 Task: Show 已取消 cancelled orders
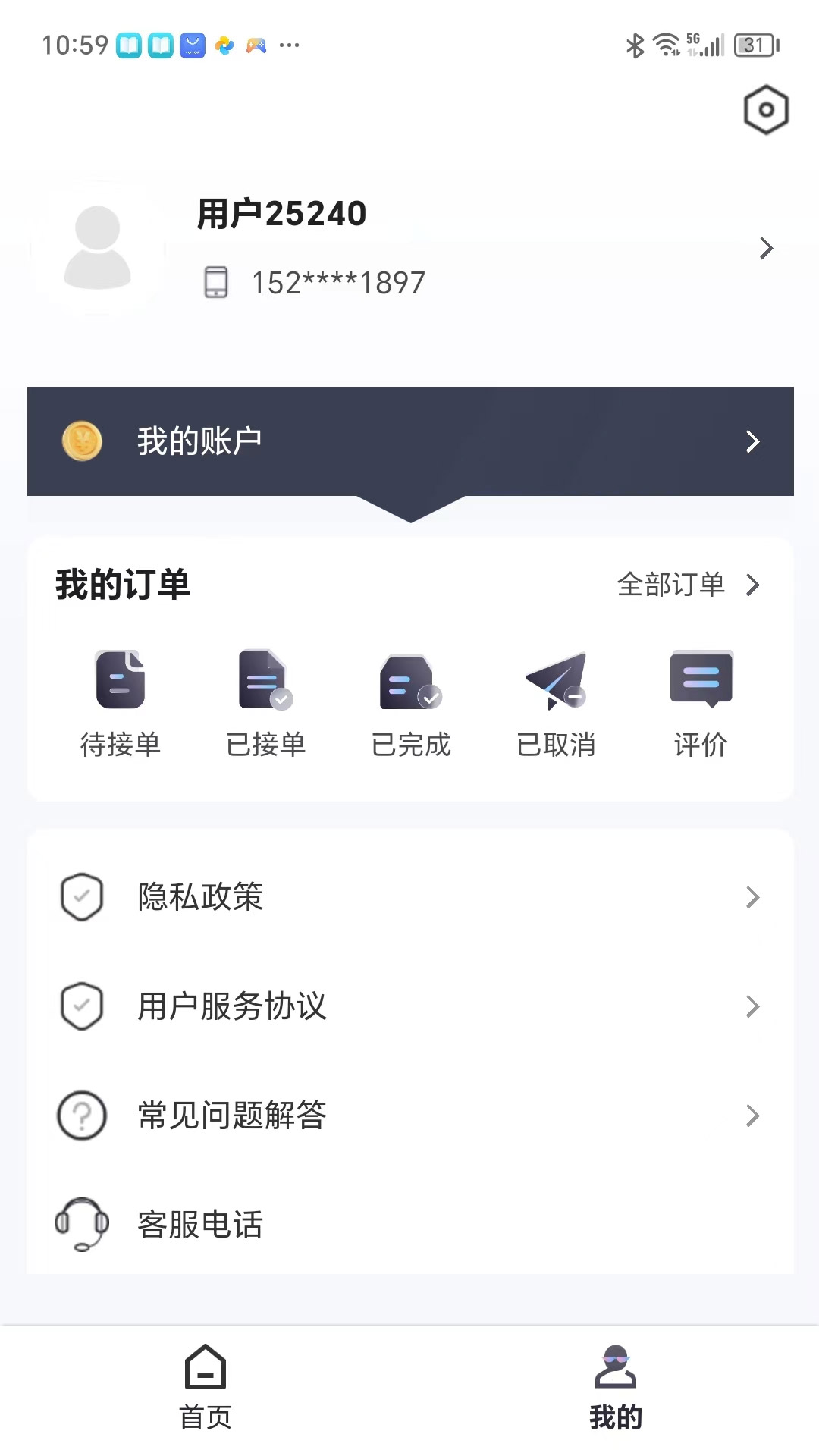[556, 703]
